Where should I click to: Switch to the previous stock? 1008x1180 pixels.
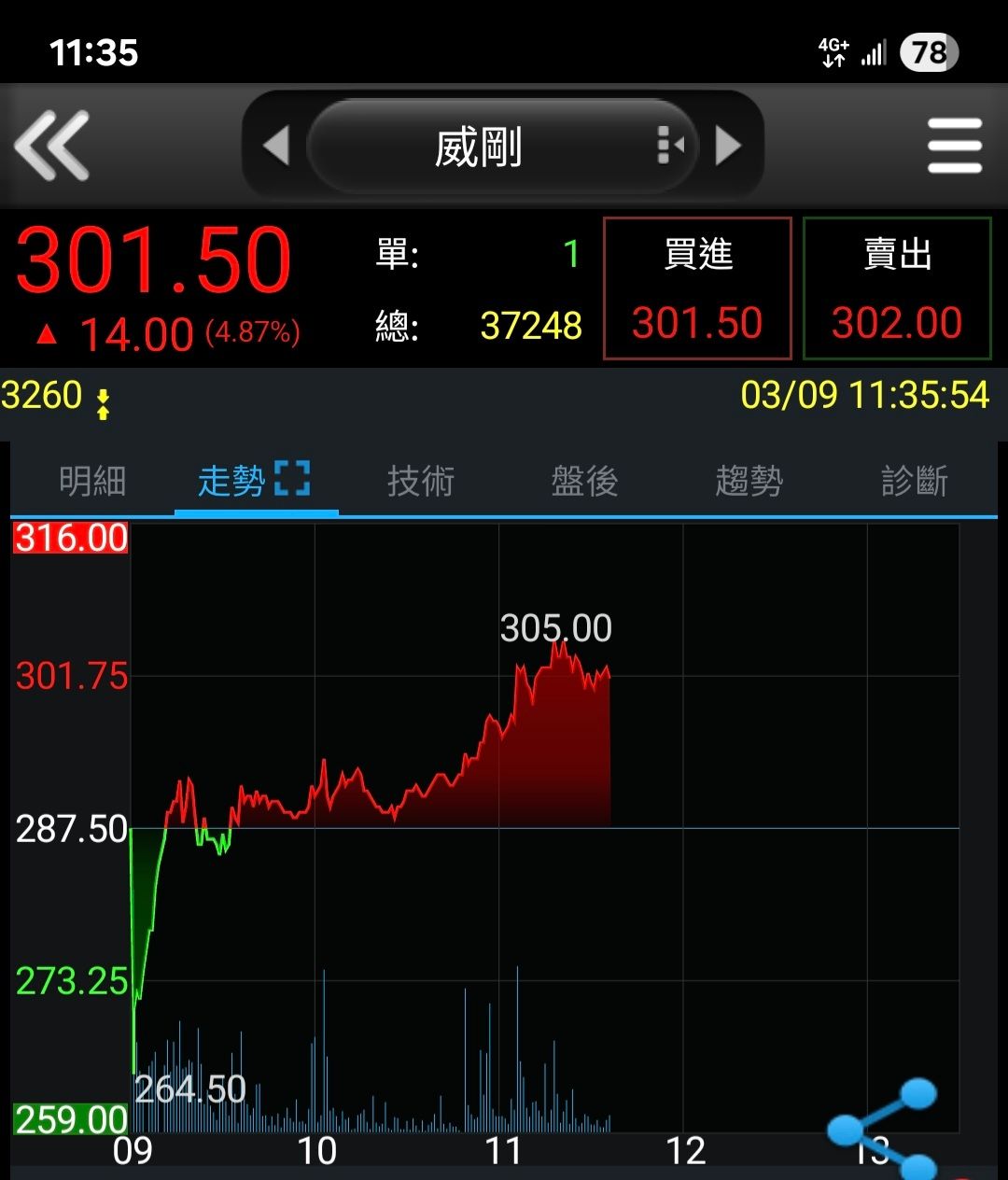coord(275,146)
